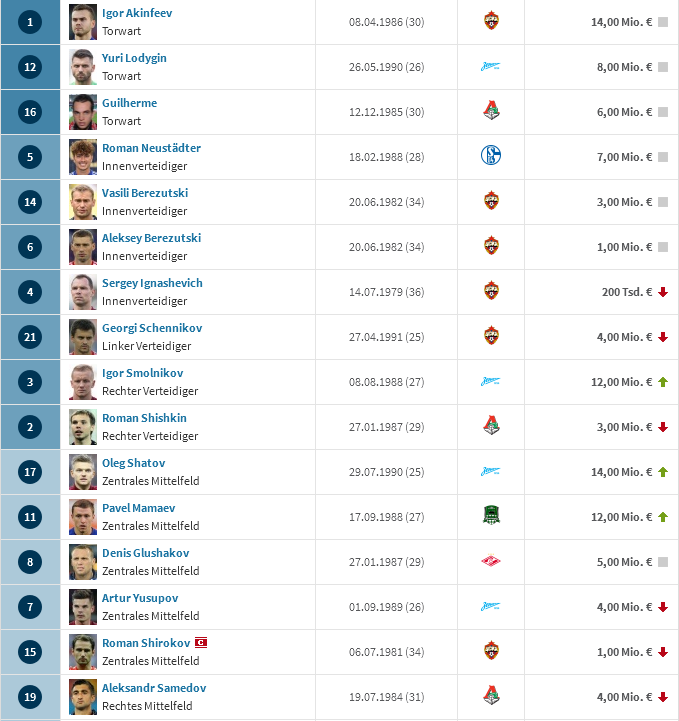The image size is (679, 721).
Task: View Artur Yusupov's player page
Action: [x=138, y=598]
